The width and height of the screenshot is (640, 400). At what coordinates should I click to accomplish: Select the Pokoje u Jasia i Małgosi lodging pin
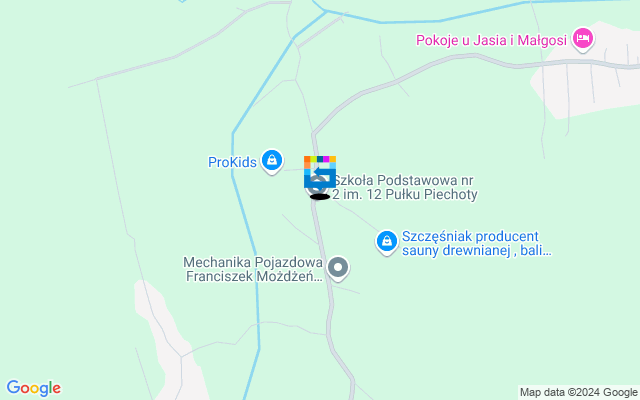pos(583,40)
